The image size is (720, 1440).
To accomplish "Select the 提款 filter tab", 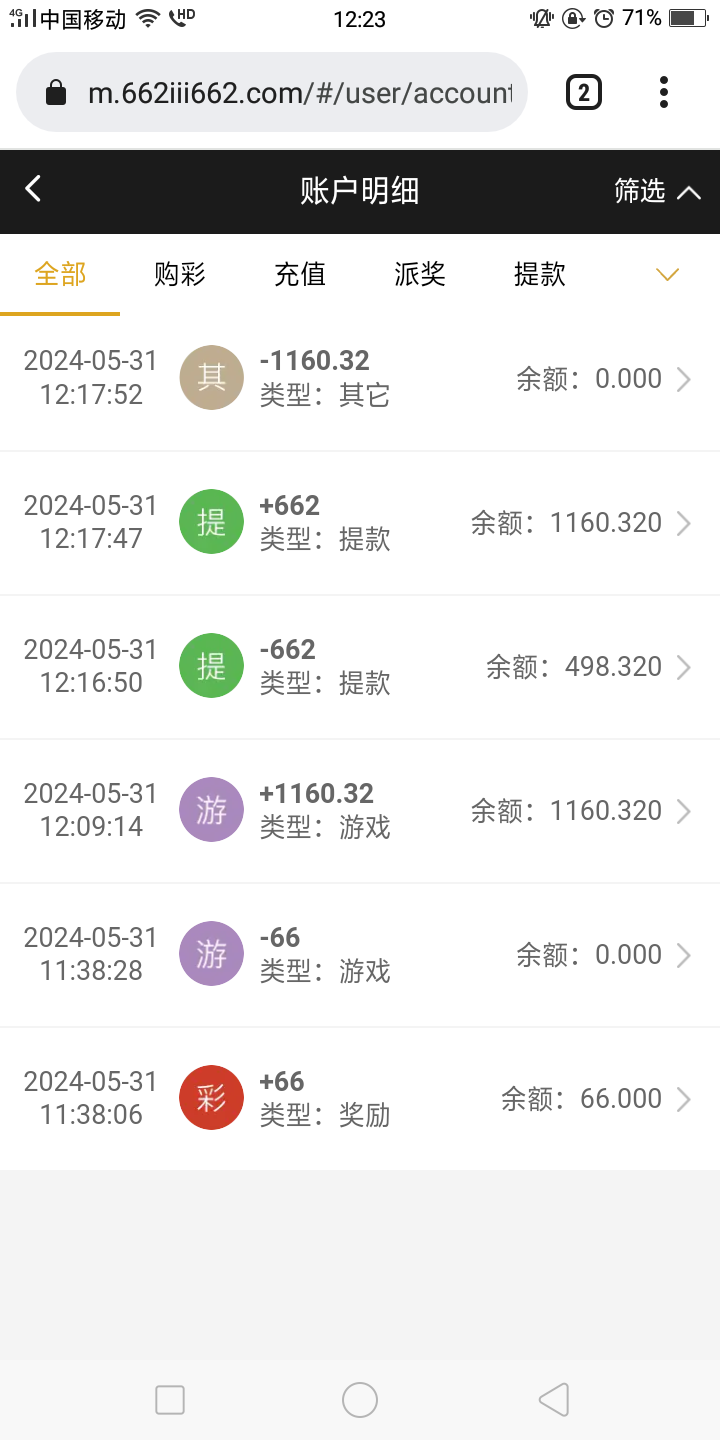I will pyautogui.click(x=539, y=274).
